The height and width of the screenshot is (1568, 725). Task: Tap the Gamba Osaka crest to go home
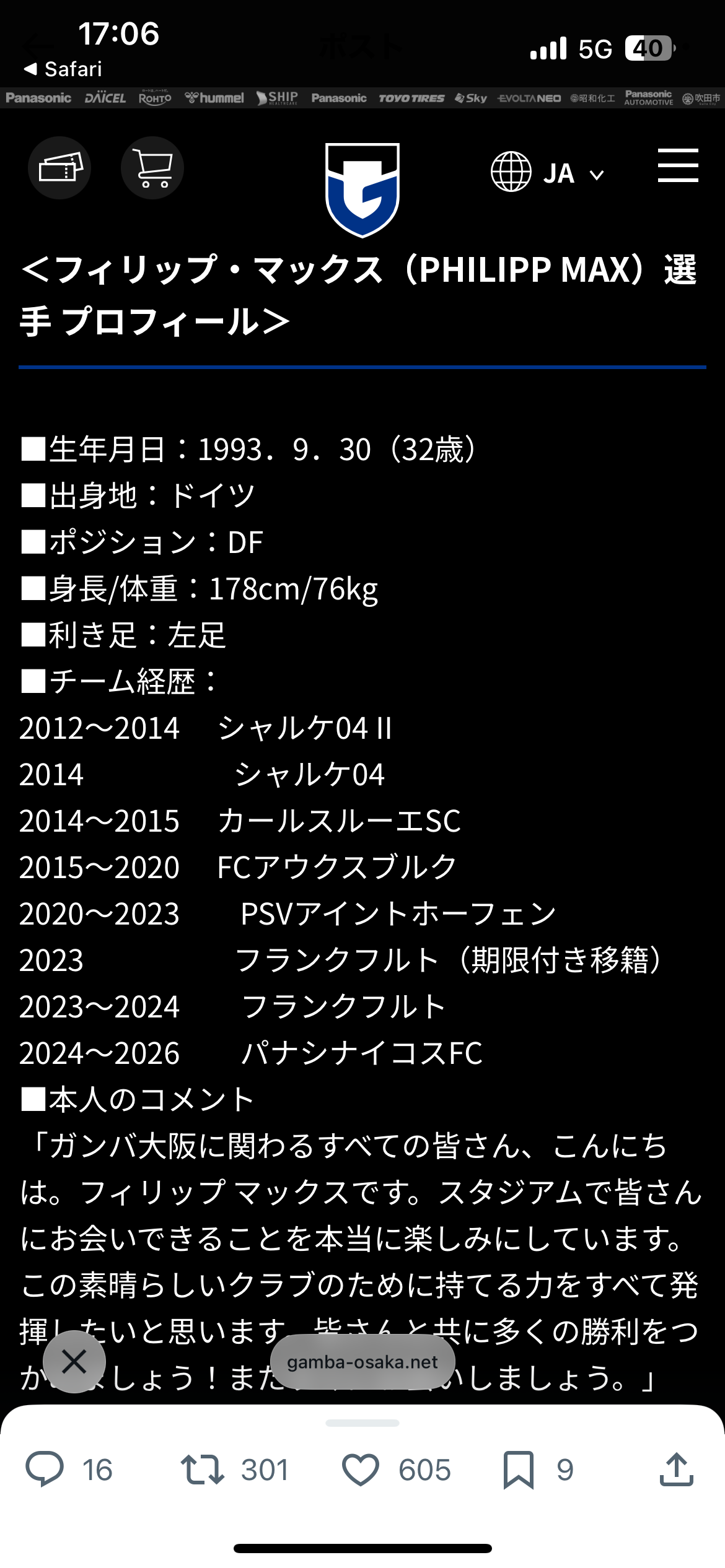362,189
